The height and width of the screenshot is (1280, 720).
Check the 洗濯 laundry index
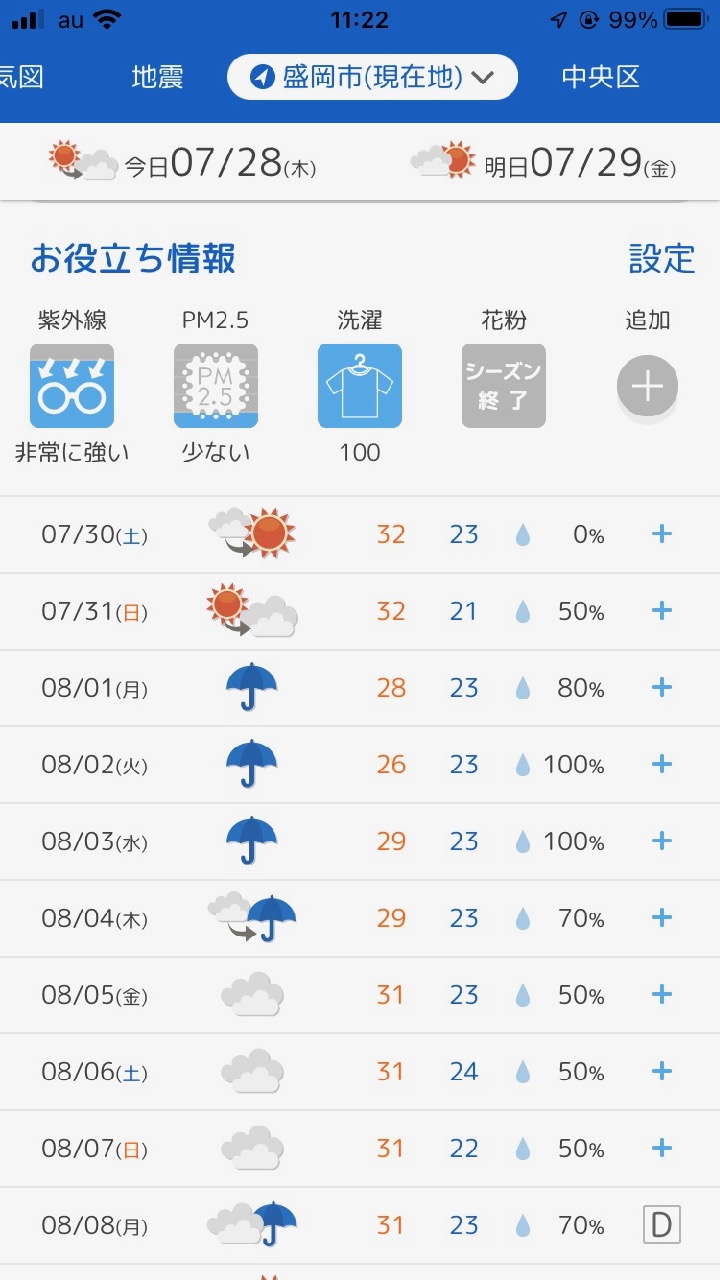(x=360, y=386)
